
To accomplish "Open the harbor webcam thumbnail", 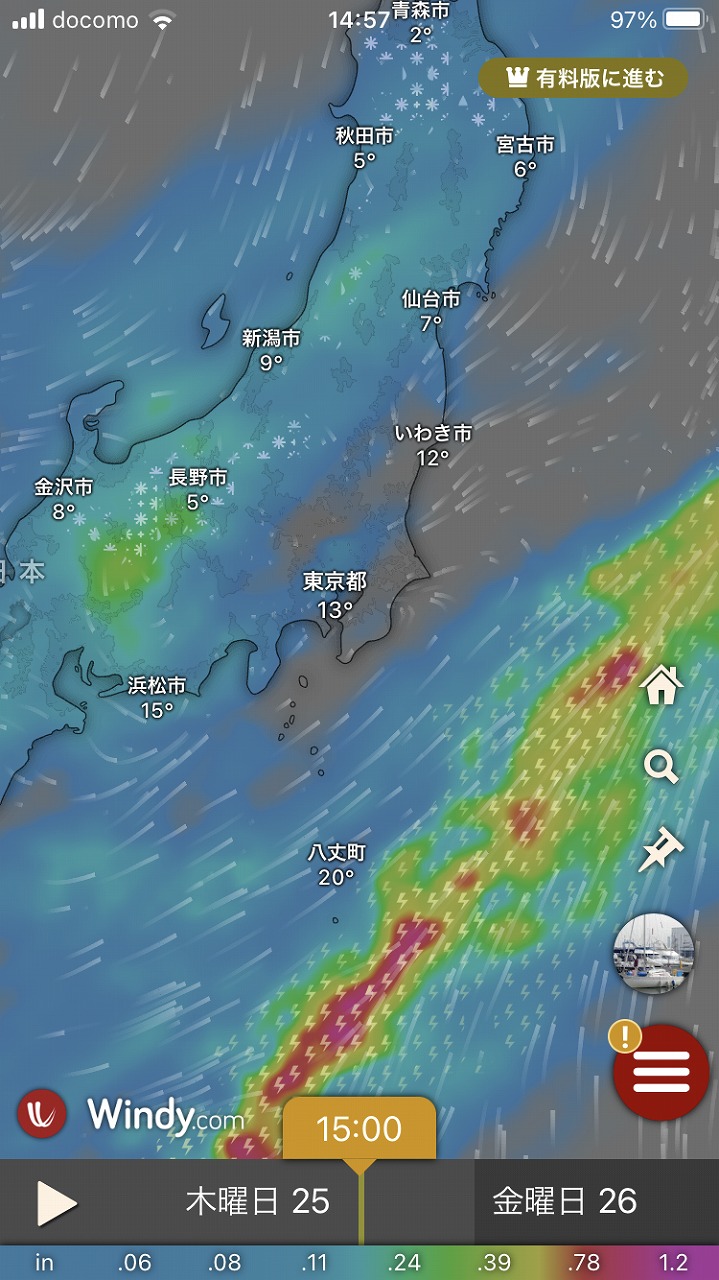I will (x=653, y=953).
